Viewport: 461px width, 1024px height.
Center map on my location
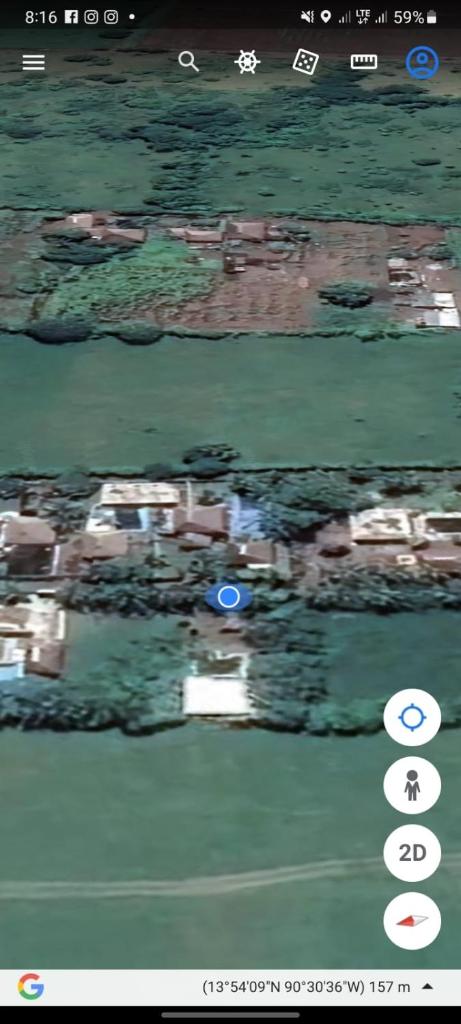412,717
